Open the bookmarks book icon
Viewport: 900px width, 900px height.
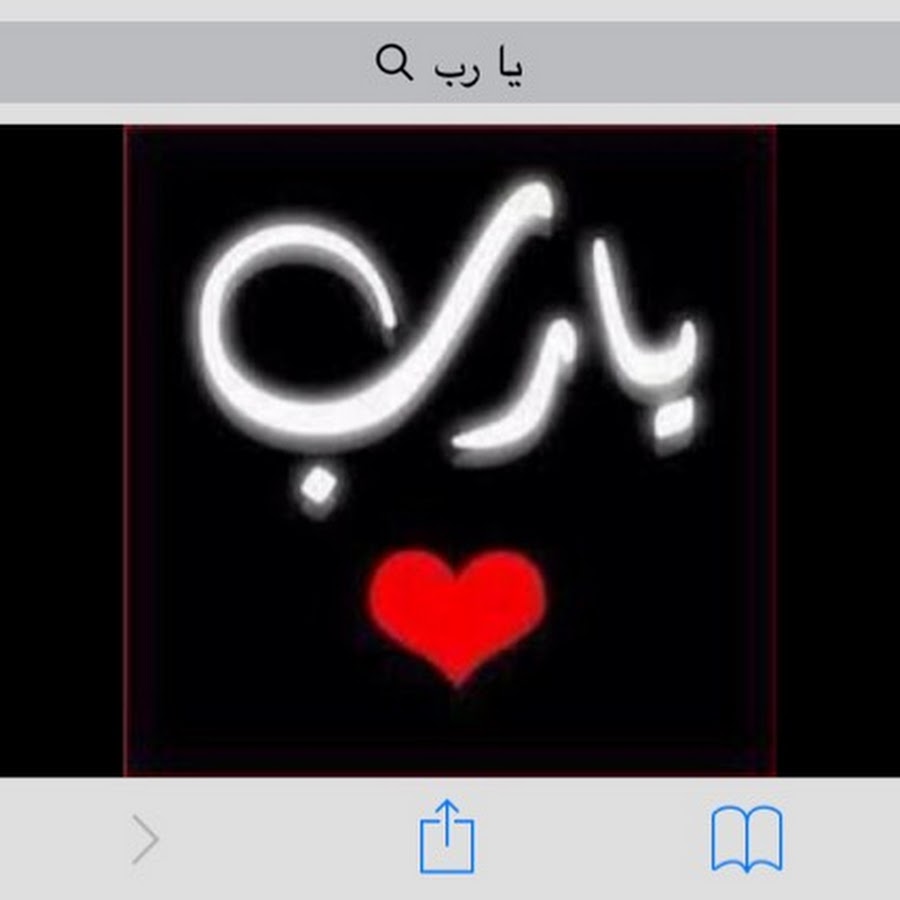click(746, 842)
